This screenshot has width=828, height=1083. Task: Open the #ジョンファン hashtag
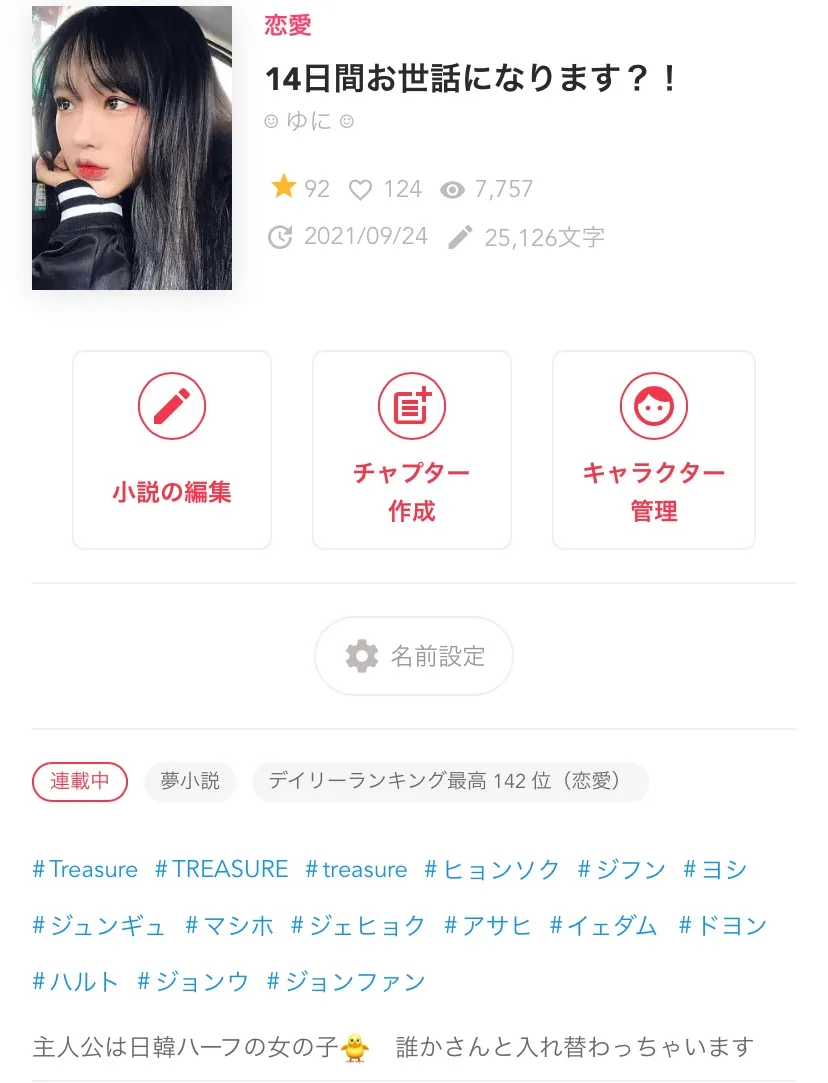click(346, 981)
